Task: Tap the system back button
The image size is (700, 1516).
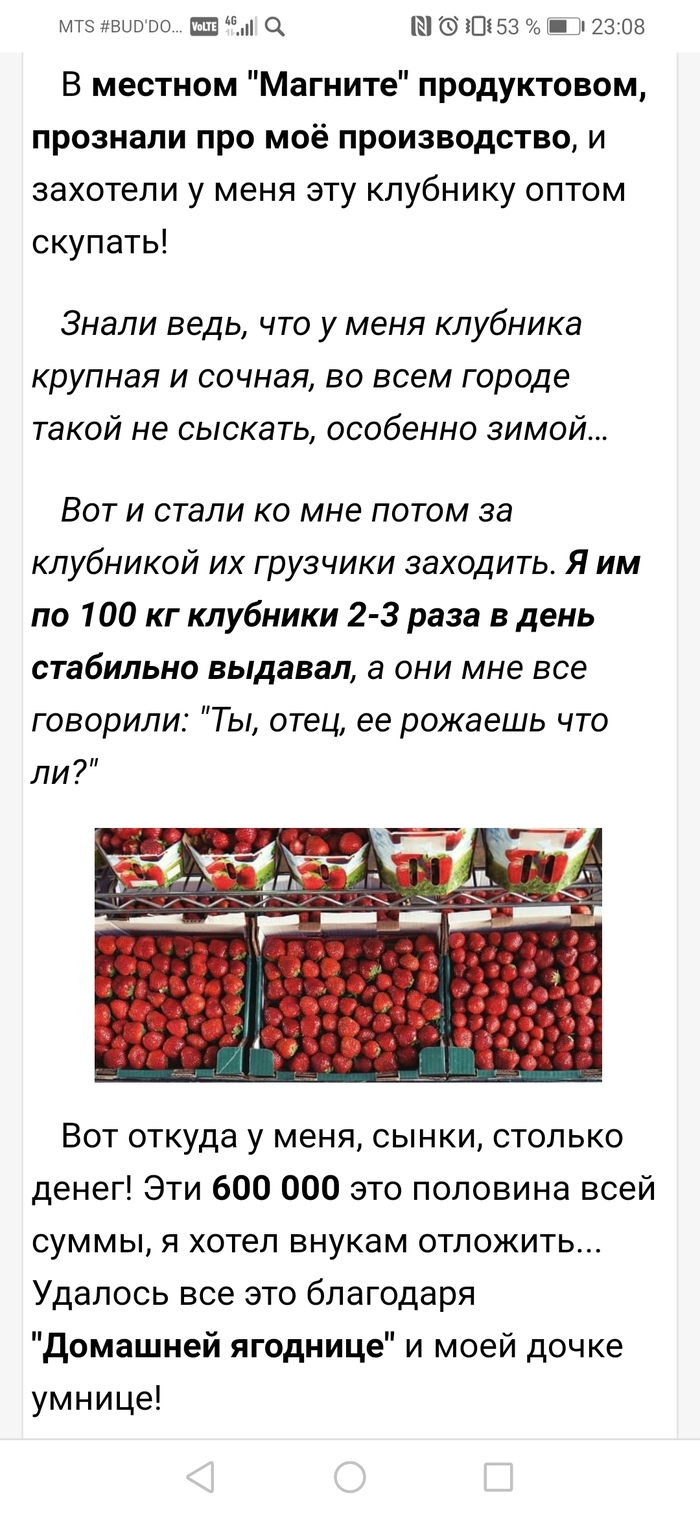Action: click(x=201, y=1476)
